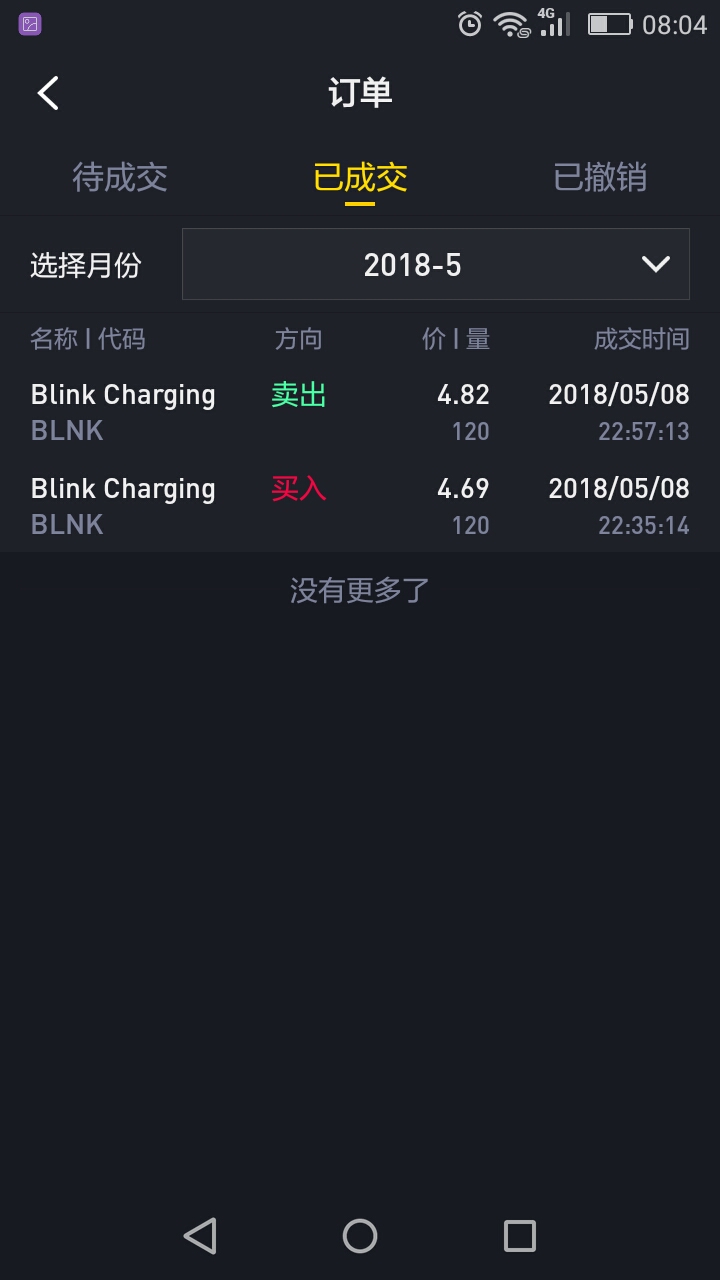Go back using the top-left arrow
This screenshot has width=720, height=1280.
point(48,93)
